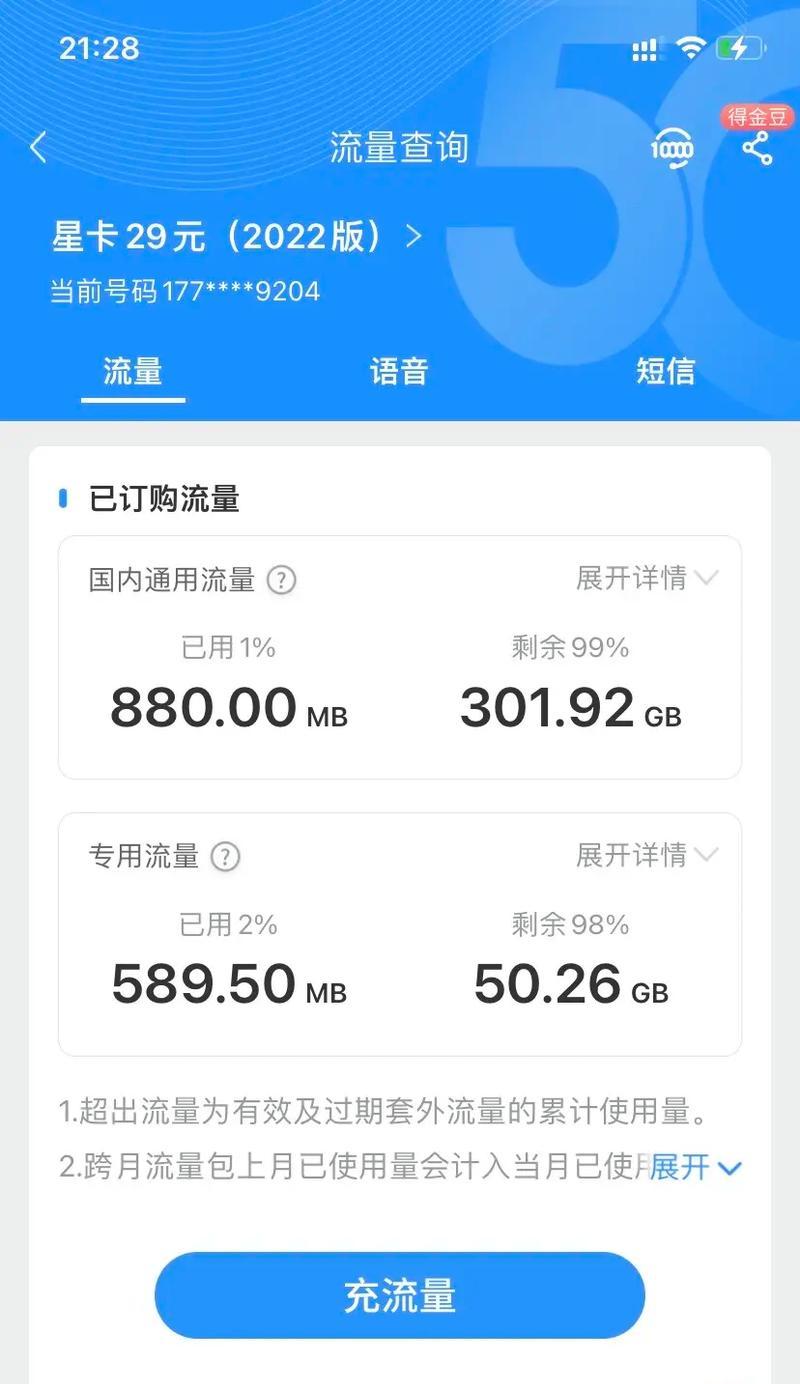Show help for 国内通用流量
Screen dimensions: 800x1384
coord(282,580)
